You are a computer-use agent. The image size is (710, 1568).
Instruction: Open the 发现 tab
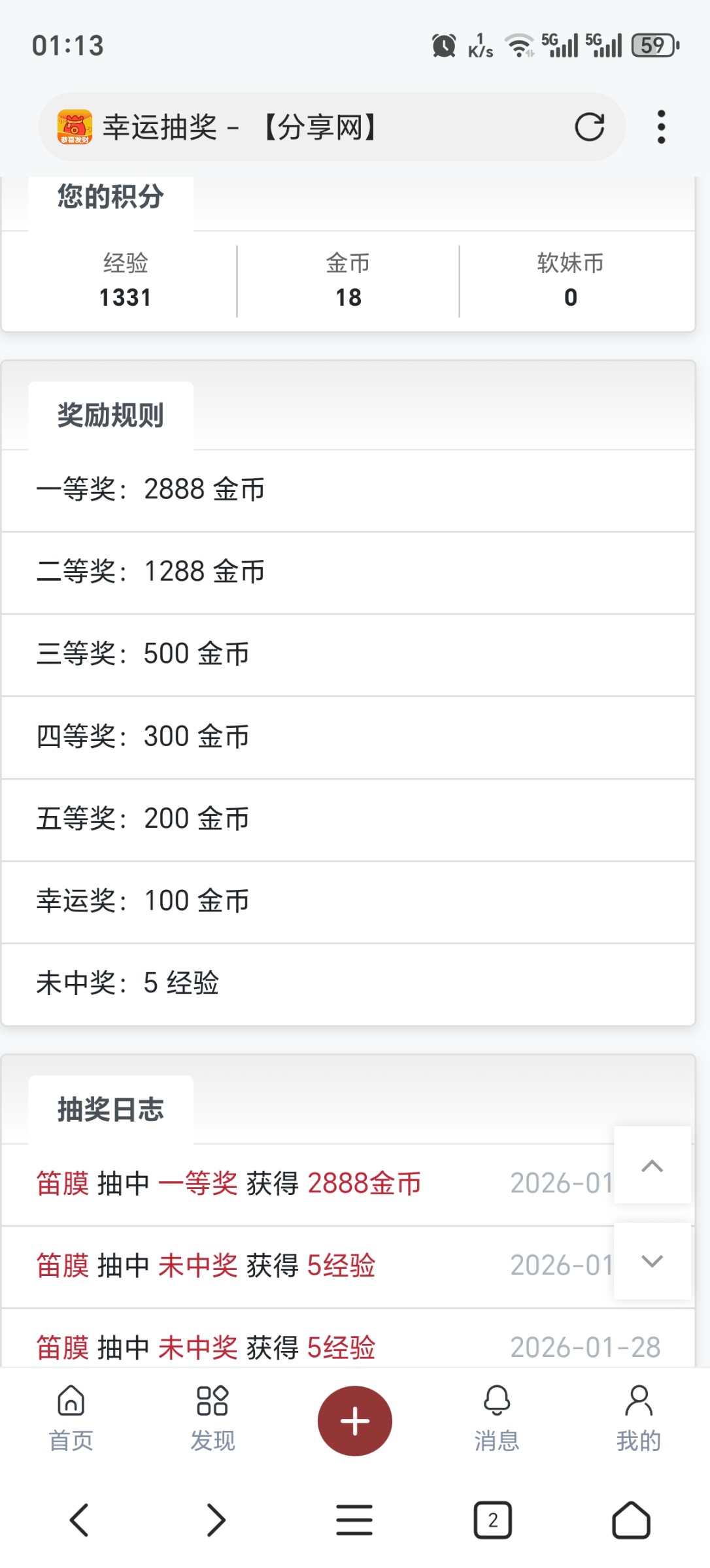pyautogui.click(x=212, y=1419)
